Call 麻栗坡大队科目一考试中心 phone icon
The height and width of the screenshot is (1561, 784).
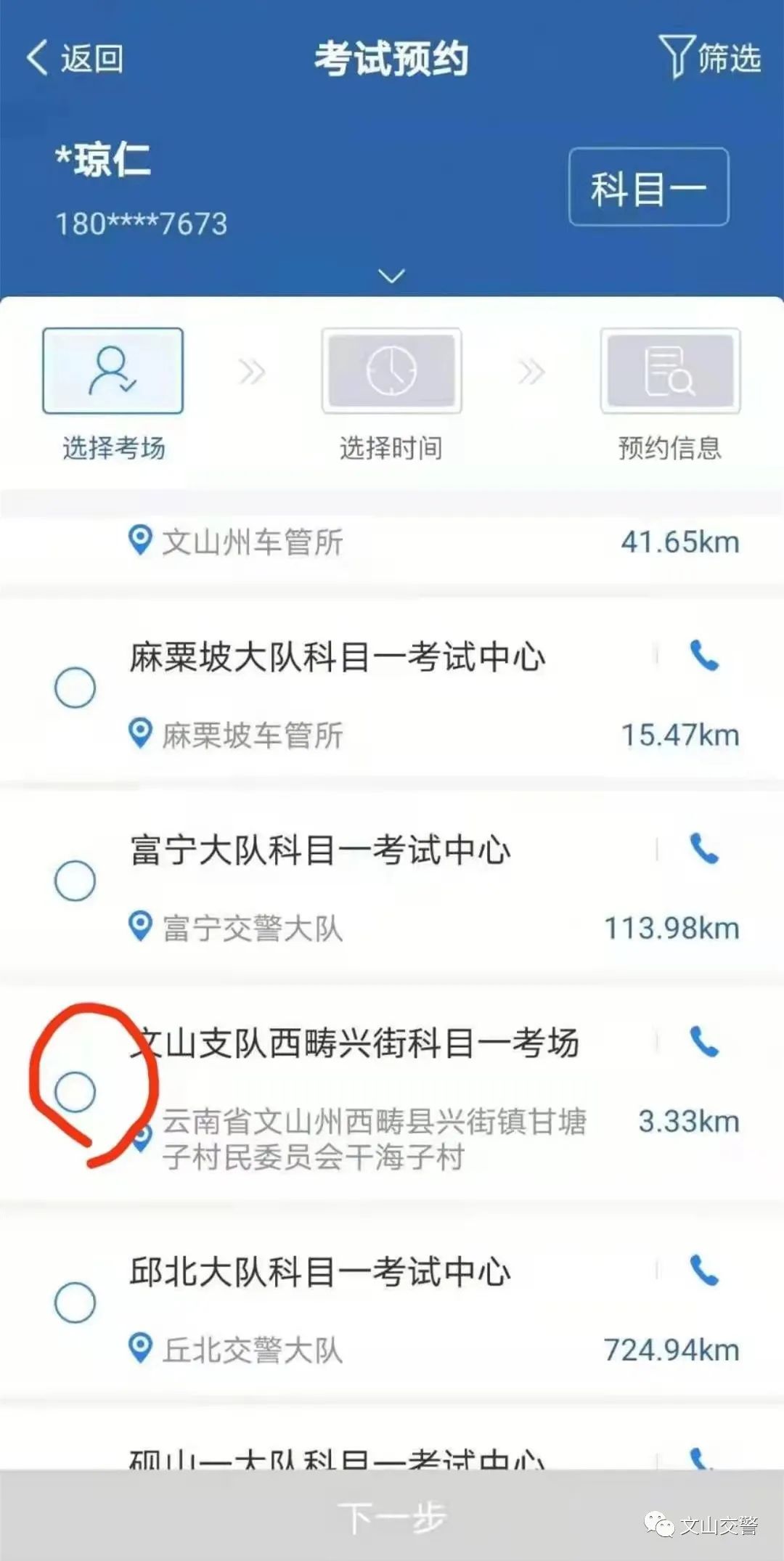(x=703, y=656)
